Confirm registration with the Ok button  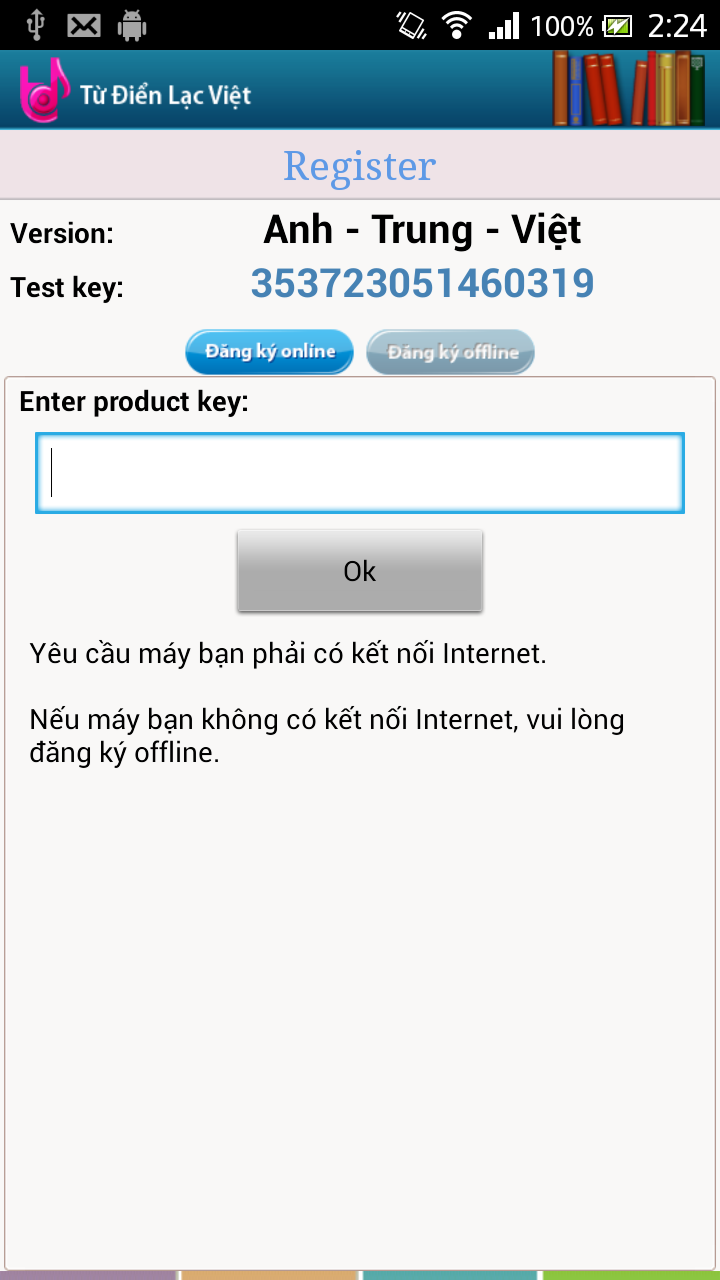pos(360,571)
